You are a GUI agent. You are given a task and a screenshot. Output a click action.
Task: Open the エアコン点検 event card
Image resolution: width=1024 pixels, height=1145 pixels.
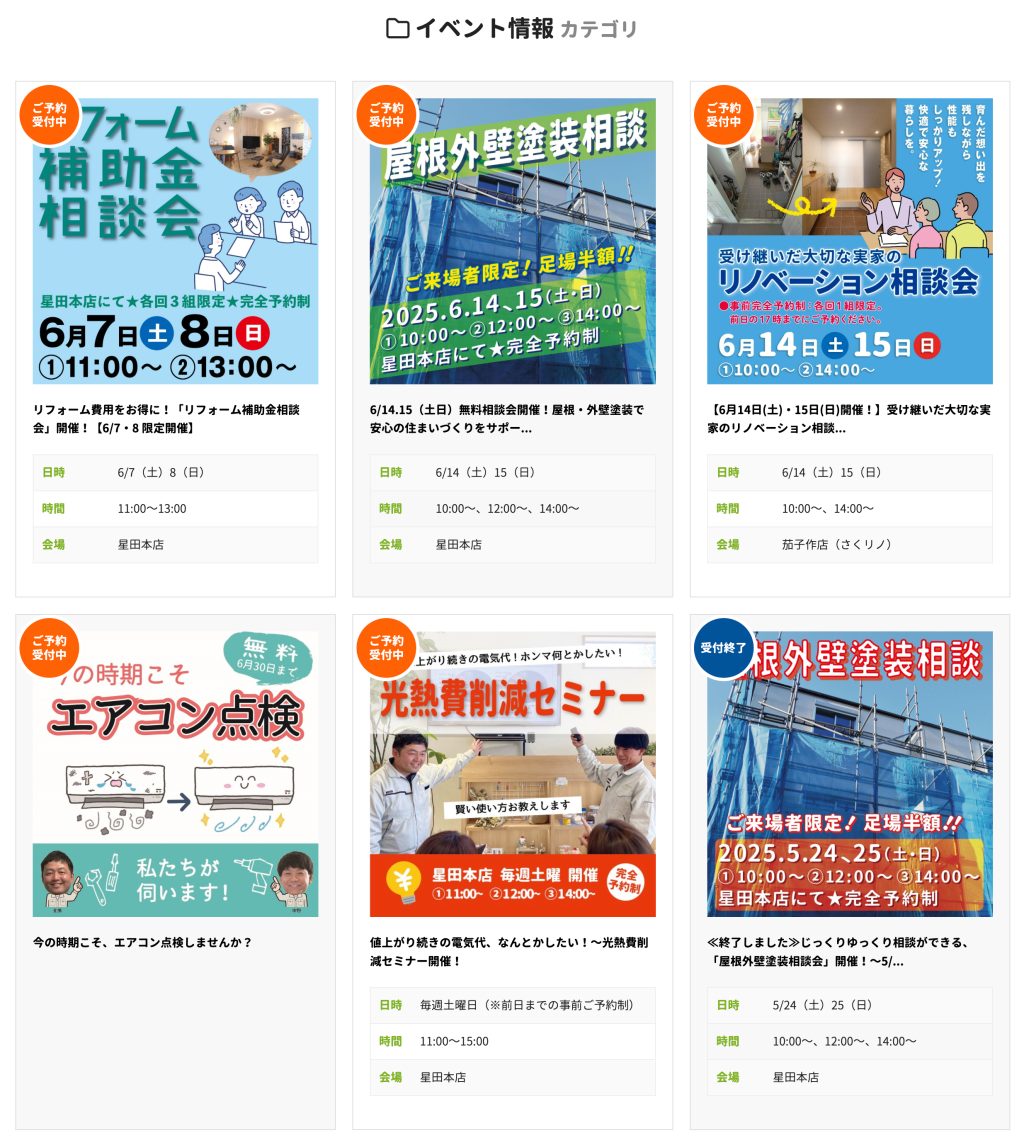tap(175, 773)
